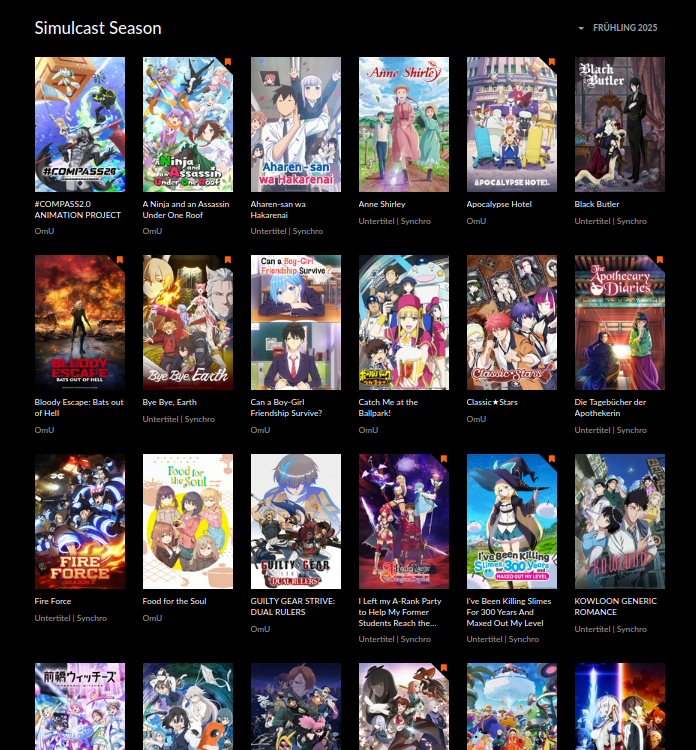Open I've Been Killing Slimes For 300 Years
Screen dimensions: 696x750
point(512,521)
